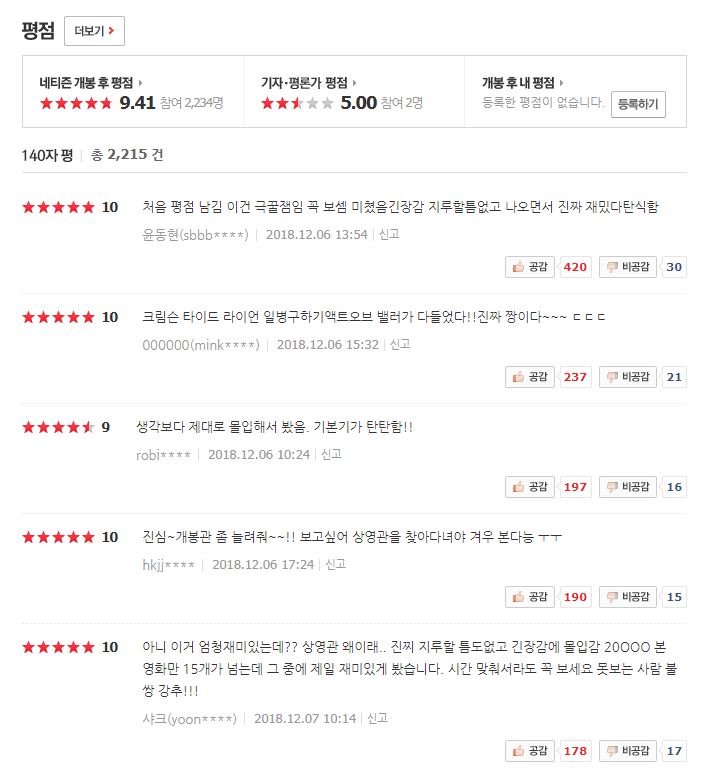
Task: Report the sbbb**** review with 신고
Action: point(389,234)
